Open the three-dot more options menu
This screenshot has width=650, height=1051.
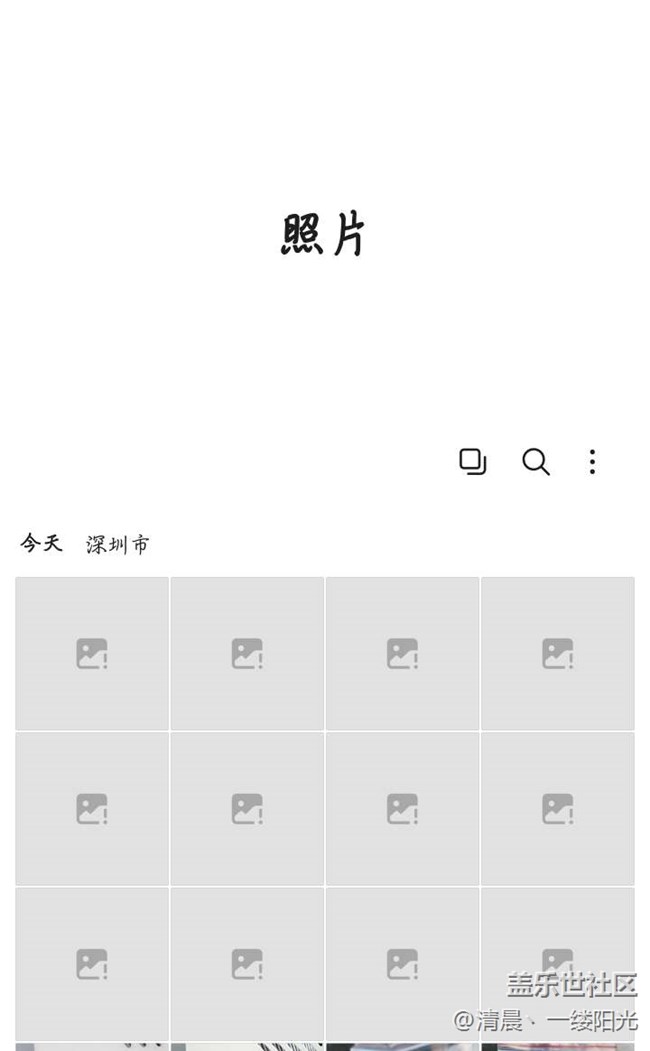click(592, 461)
